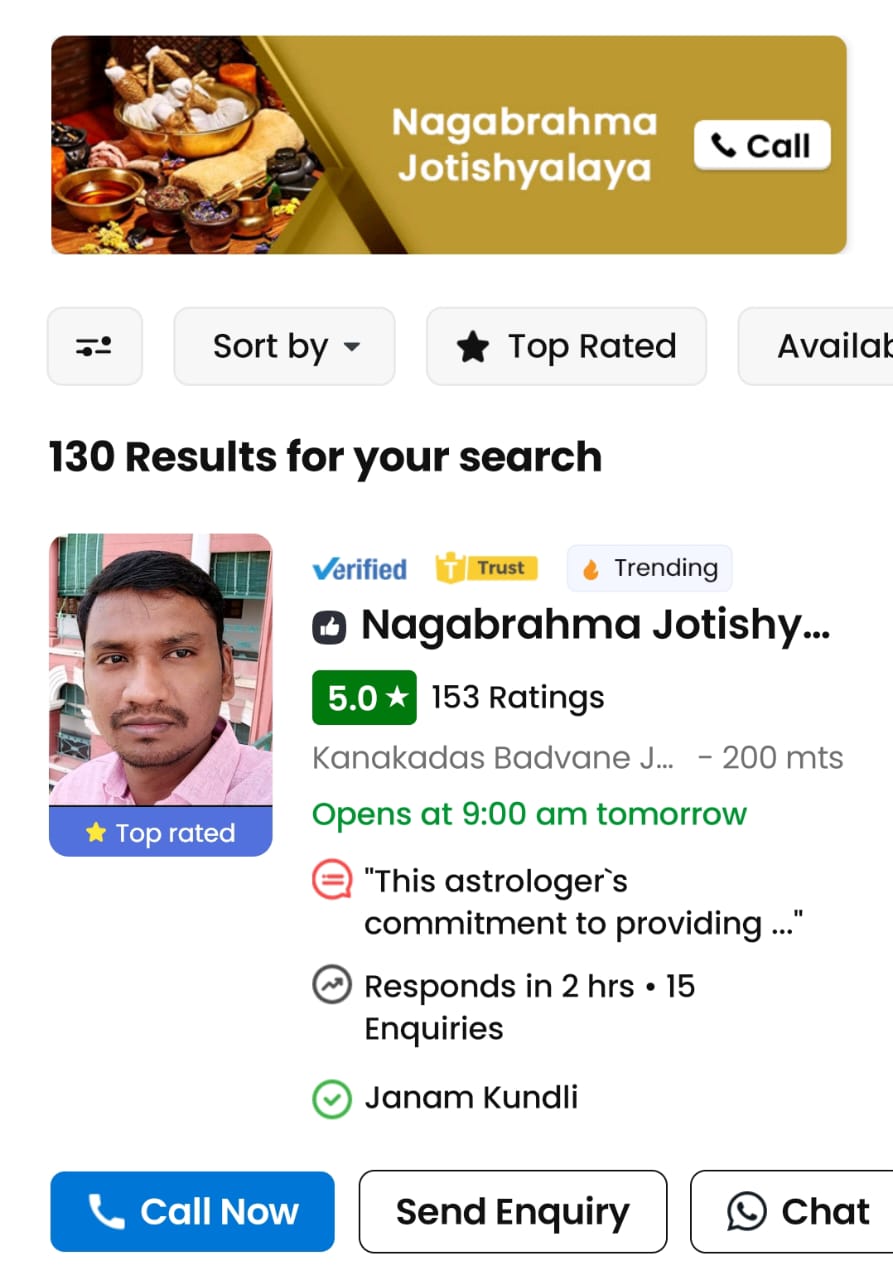Open the Nagabrahma Jotishyalaya listing
The height and width of the screenshot is (1280, 893).
click(x=594, y=626)
